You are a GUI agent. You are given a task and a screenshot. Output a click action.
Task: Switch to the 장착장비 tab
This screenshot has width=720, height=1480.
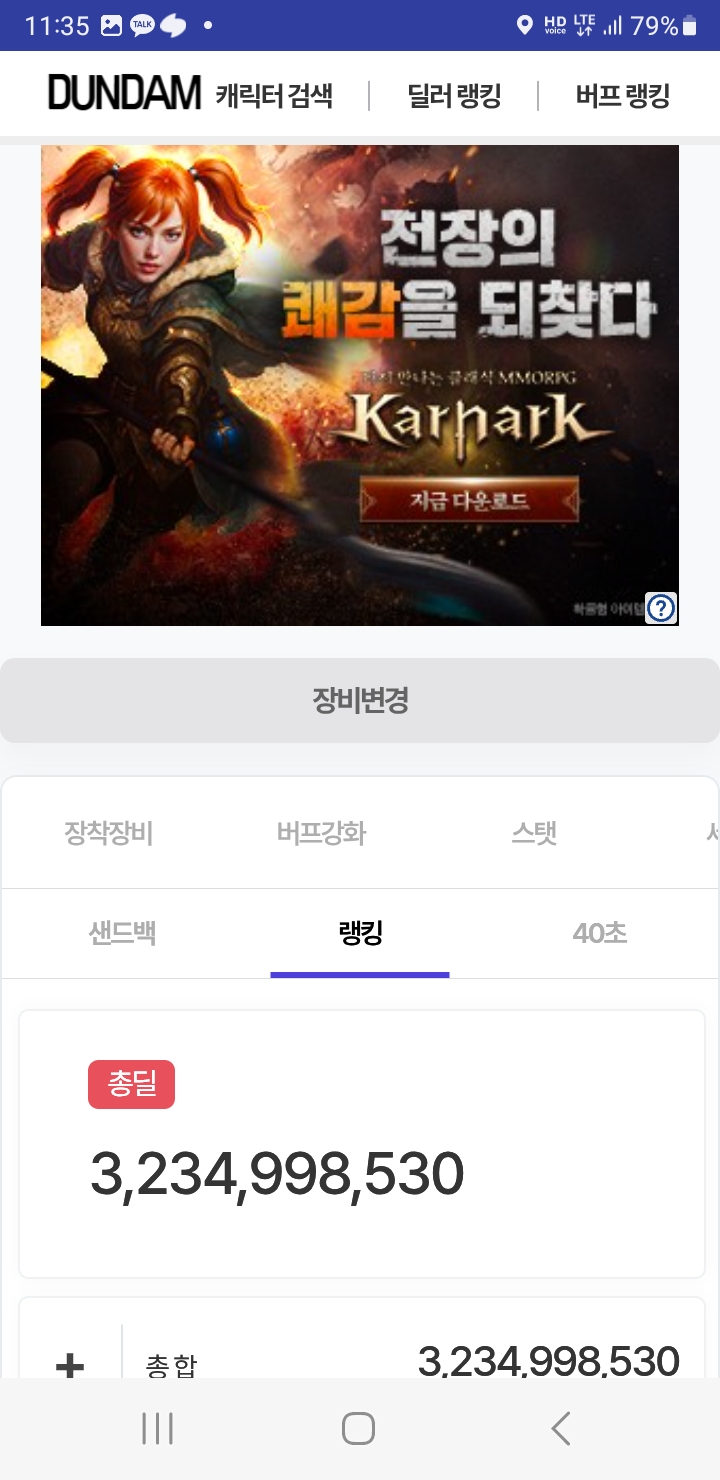click(108, 833)
